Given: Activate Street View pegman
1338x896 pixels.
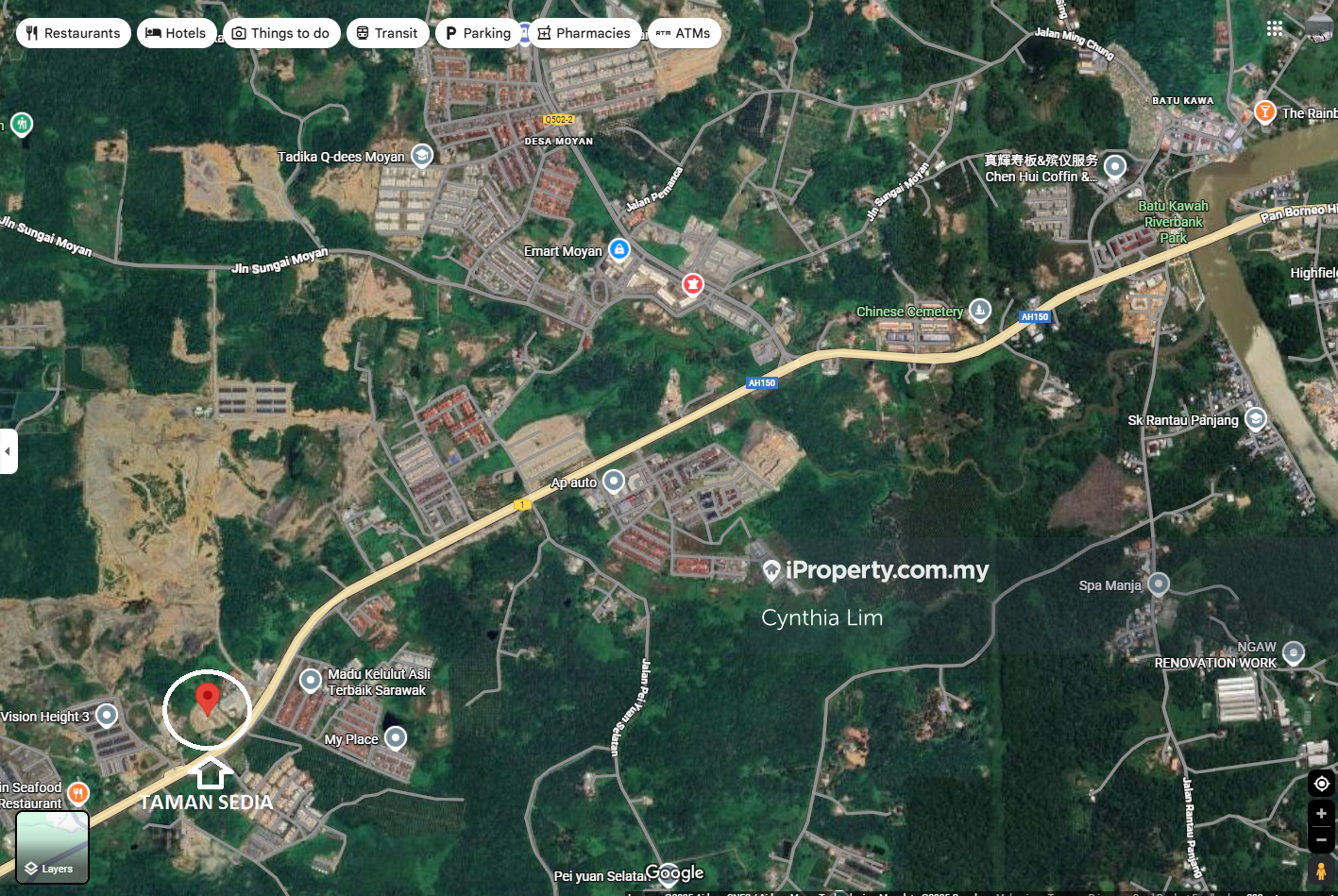Looking at the screenshot, I should pyautogui.click(x=1321, y=871).
